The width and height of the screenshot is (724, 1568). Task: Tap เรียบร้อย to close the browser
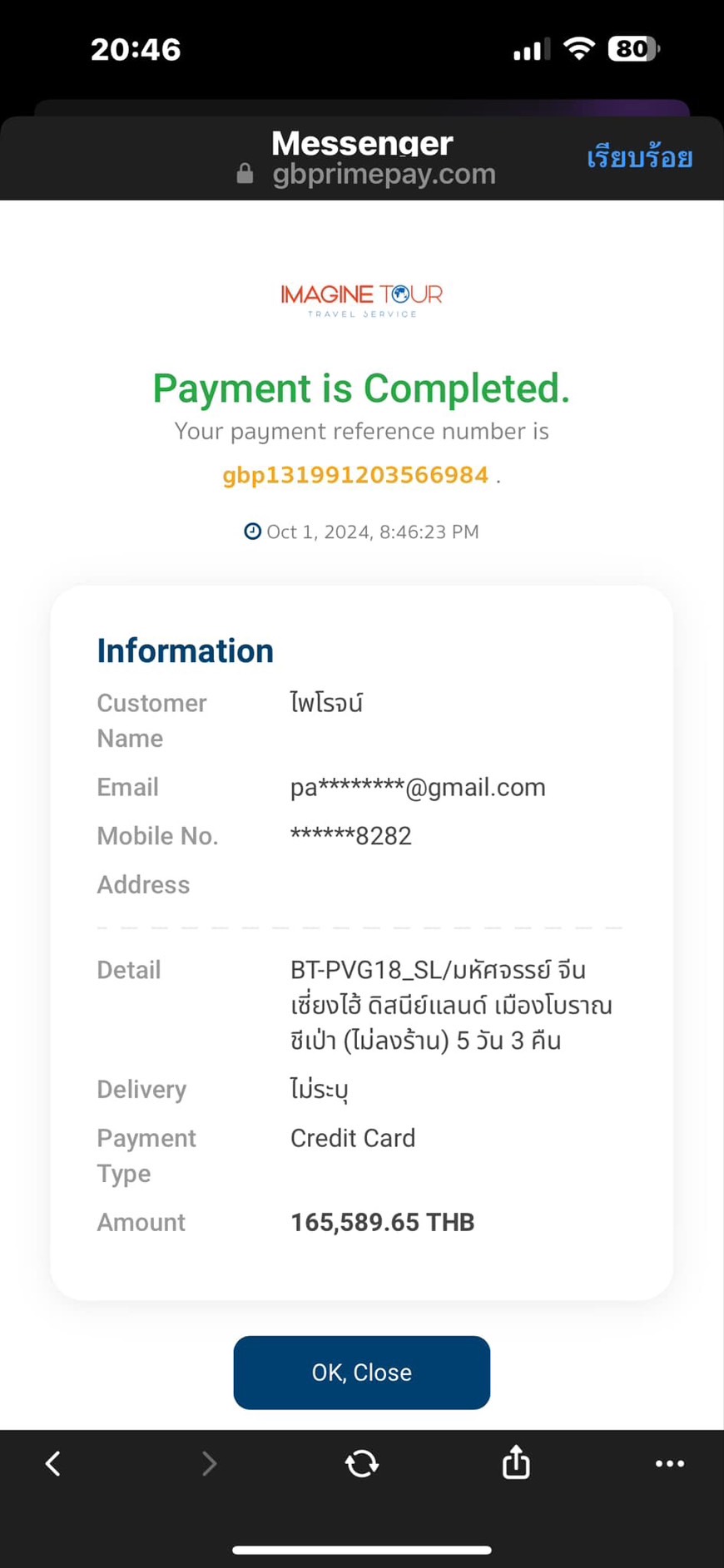point(639,157)
